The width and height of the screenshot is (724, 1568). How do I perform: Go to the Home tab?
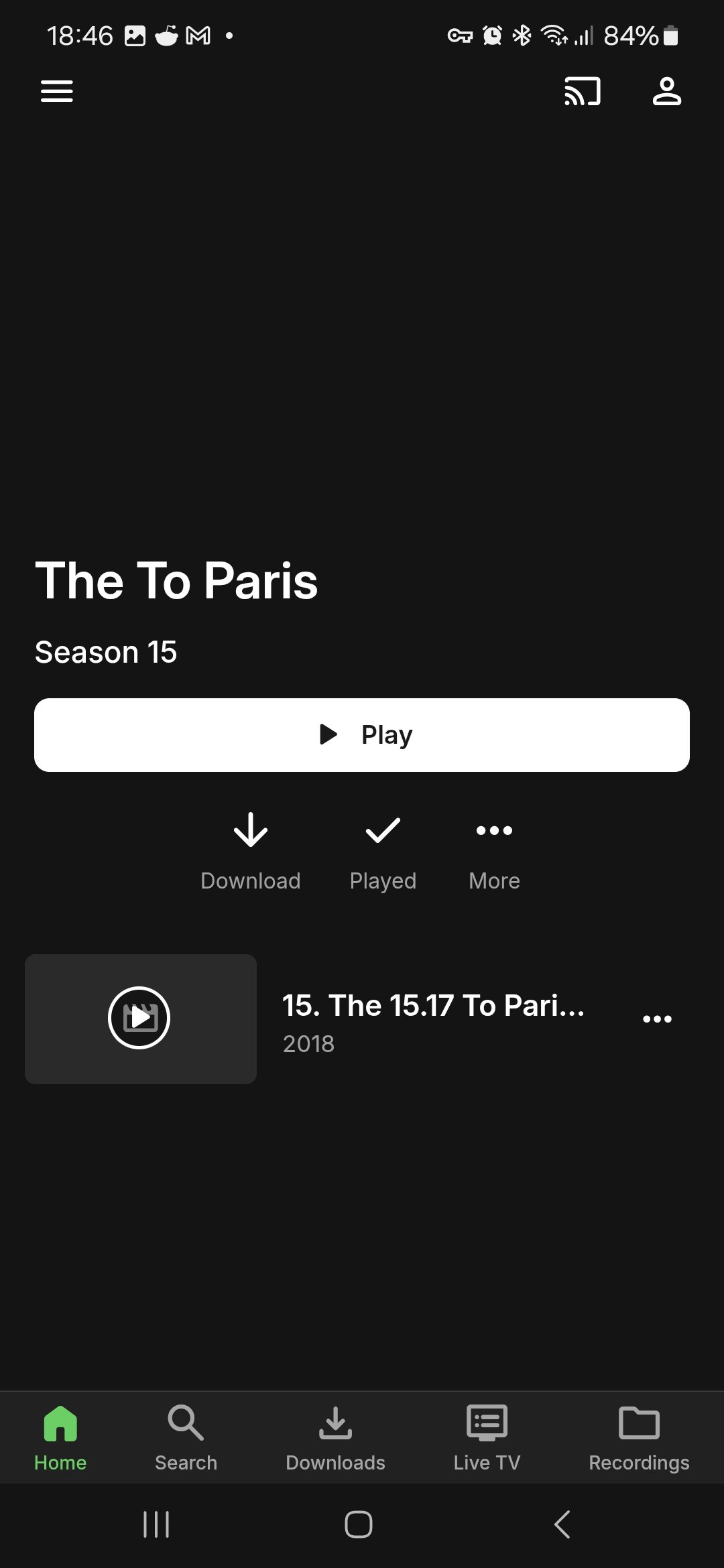tap(60, 1438)
